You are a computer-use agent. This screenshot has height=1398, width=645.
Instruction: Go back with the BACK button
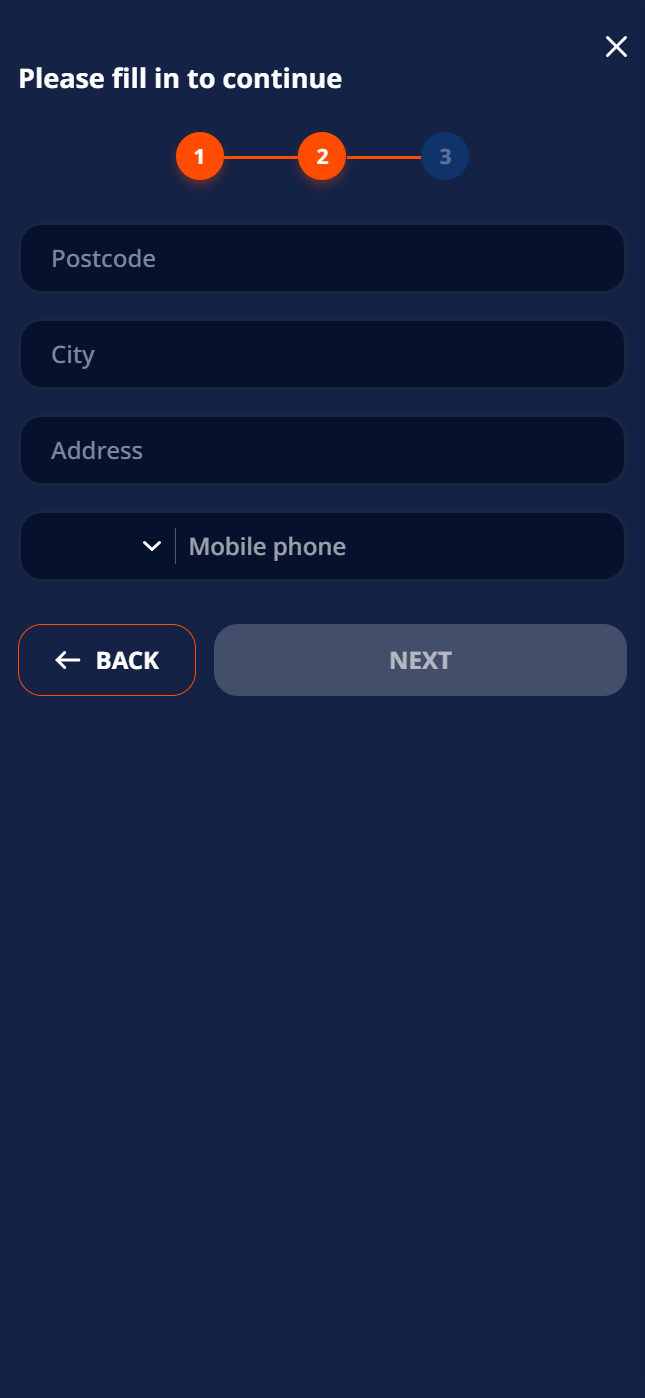(x=107, y=660)
